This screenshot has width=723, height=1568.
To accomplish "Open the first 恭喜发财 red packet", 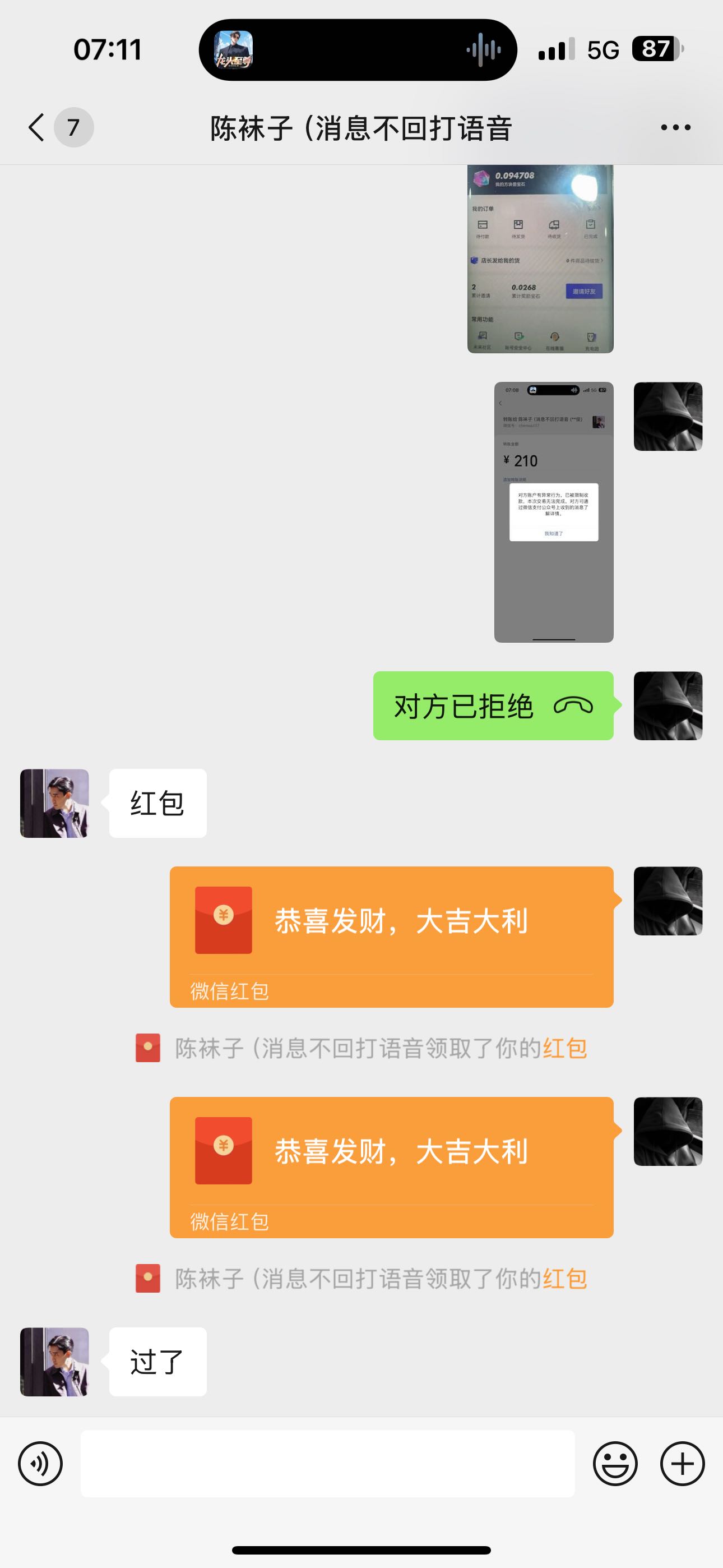I will pos(391,936).
